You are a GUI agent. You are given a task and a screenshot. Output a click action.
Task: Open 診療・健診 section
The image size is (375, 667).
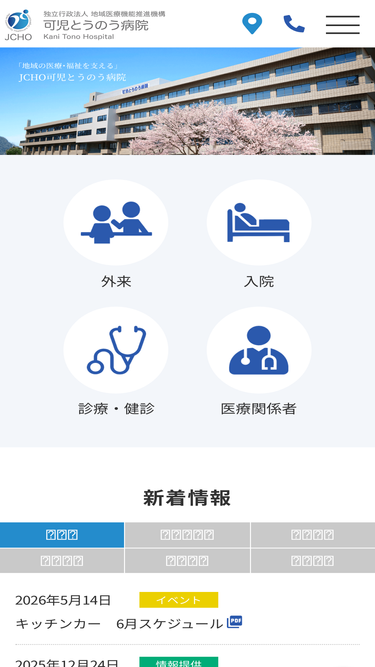pos(116,362)
